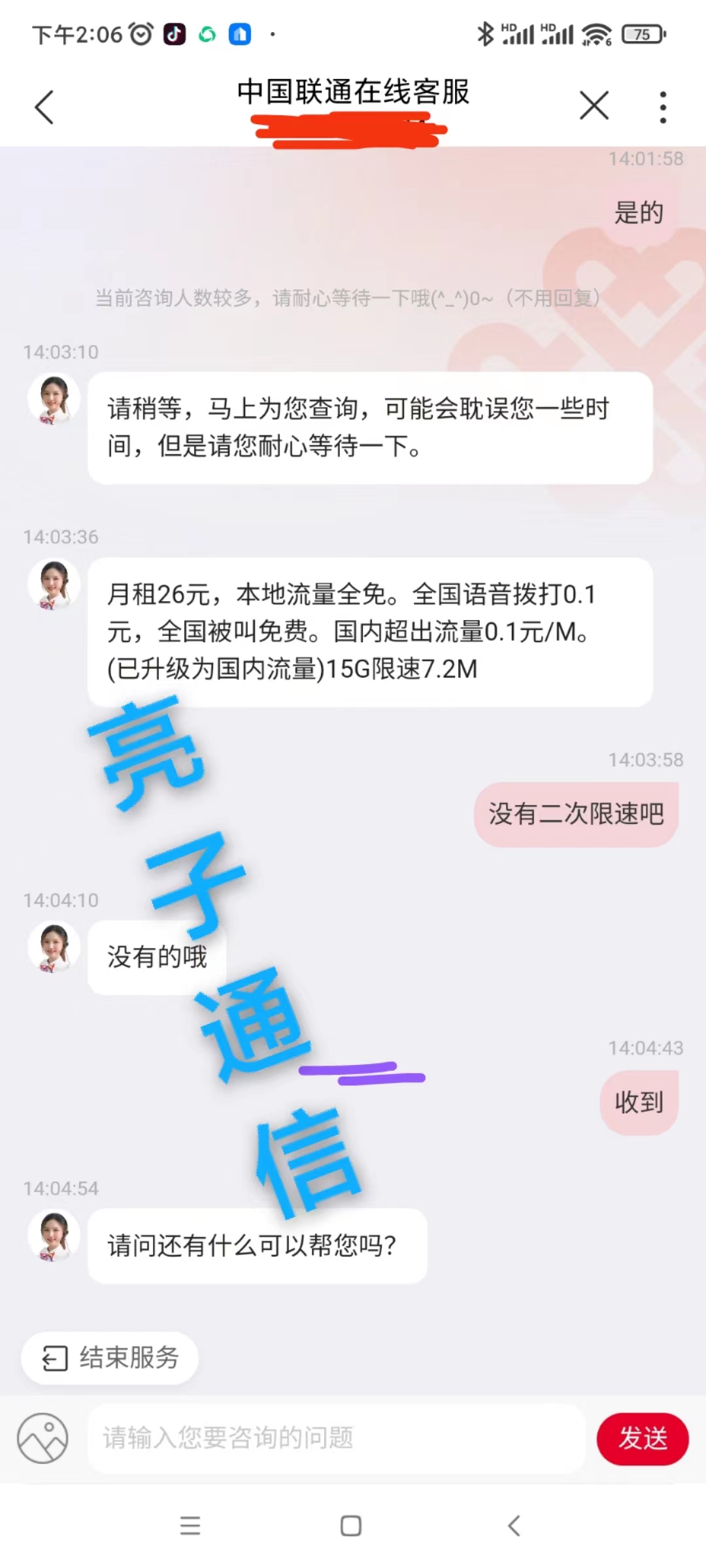Open the three-dot overflow menu

[663, 107]
